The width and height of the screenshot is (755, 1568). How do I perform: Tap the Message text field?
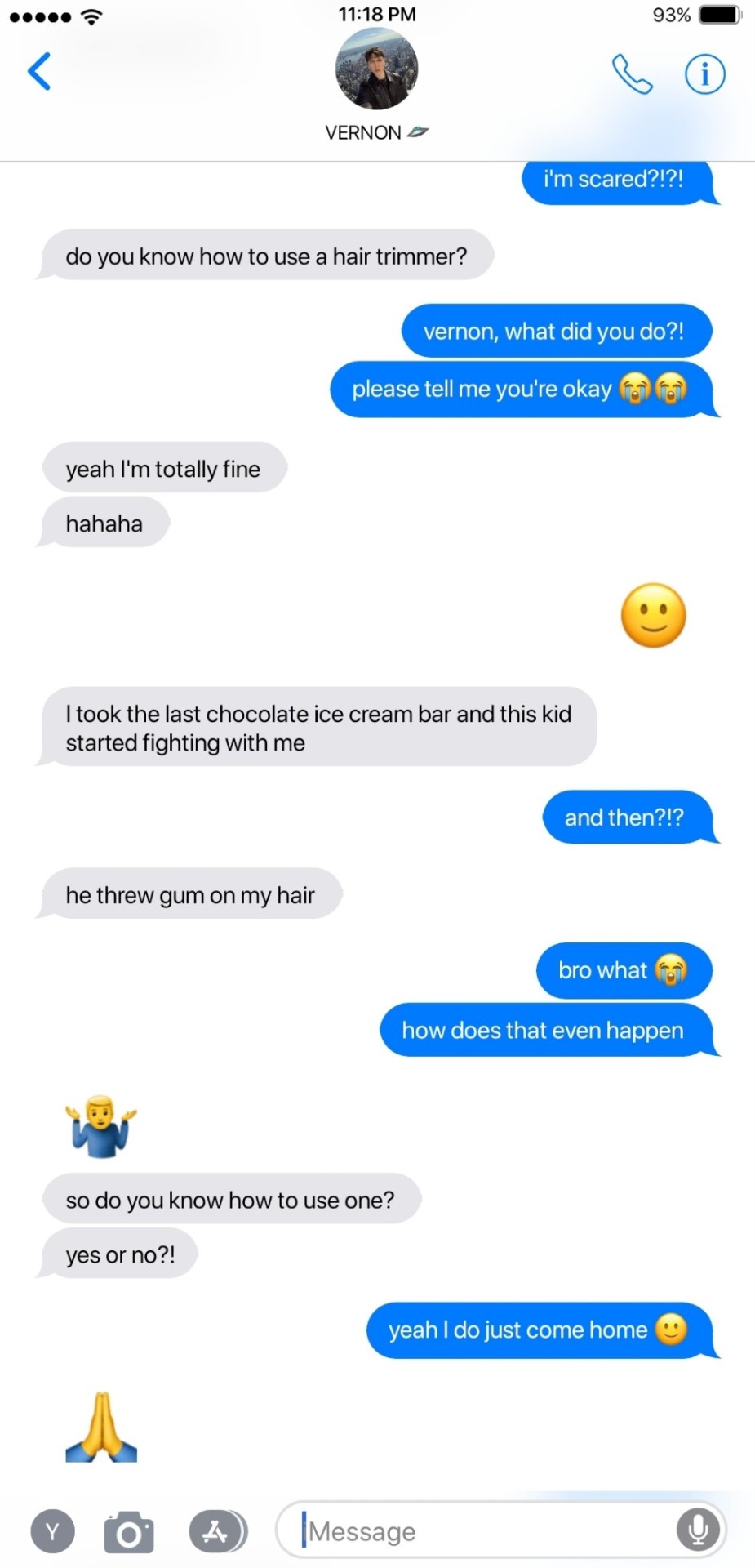[482, 1531]
